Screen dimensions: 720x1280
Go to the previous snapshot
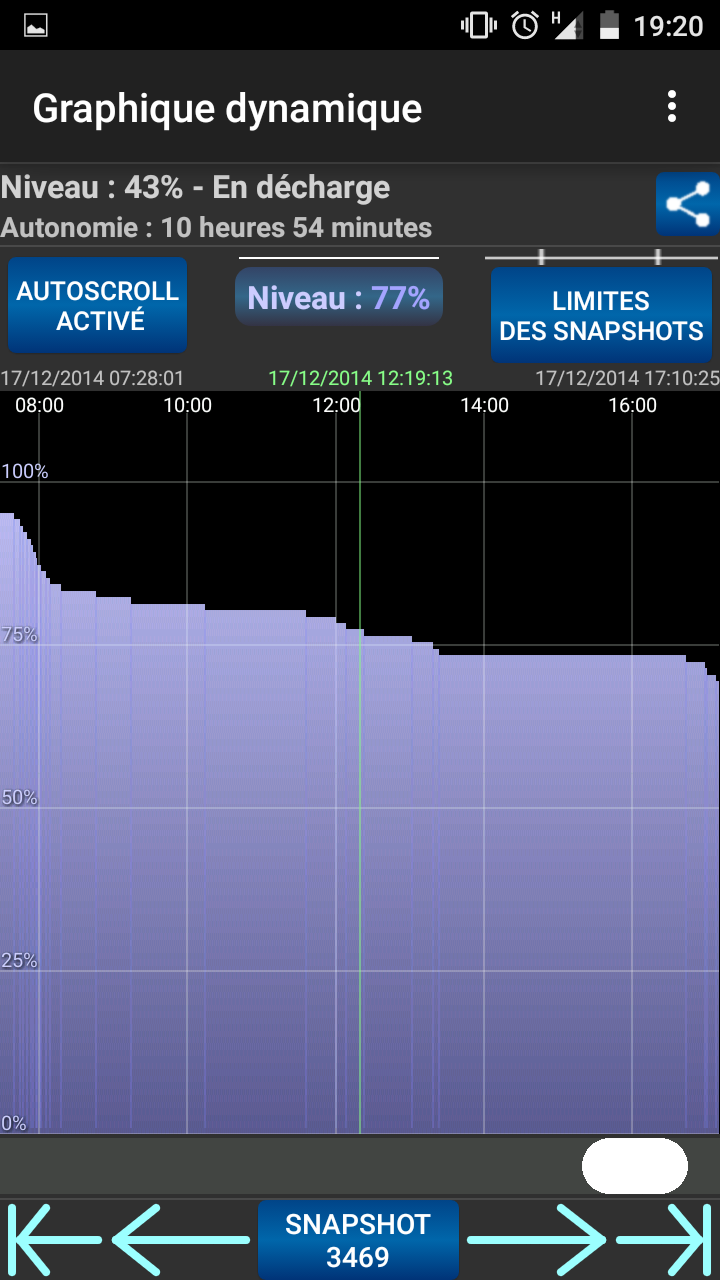click(x=180, y=1240)
